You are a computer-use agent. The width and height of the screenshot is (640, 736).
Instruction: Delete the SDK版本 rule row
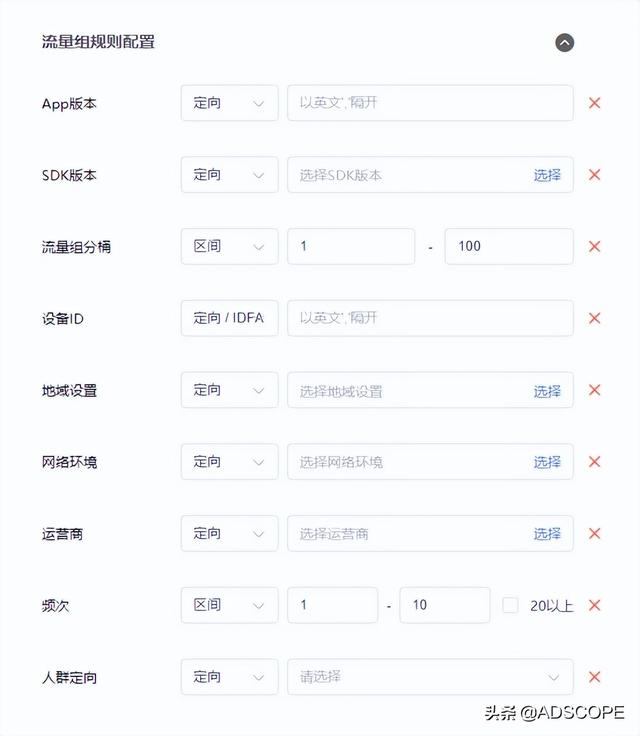(x=595, y=175)
